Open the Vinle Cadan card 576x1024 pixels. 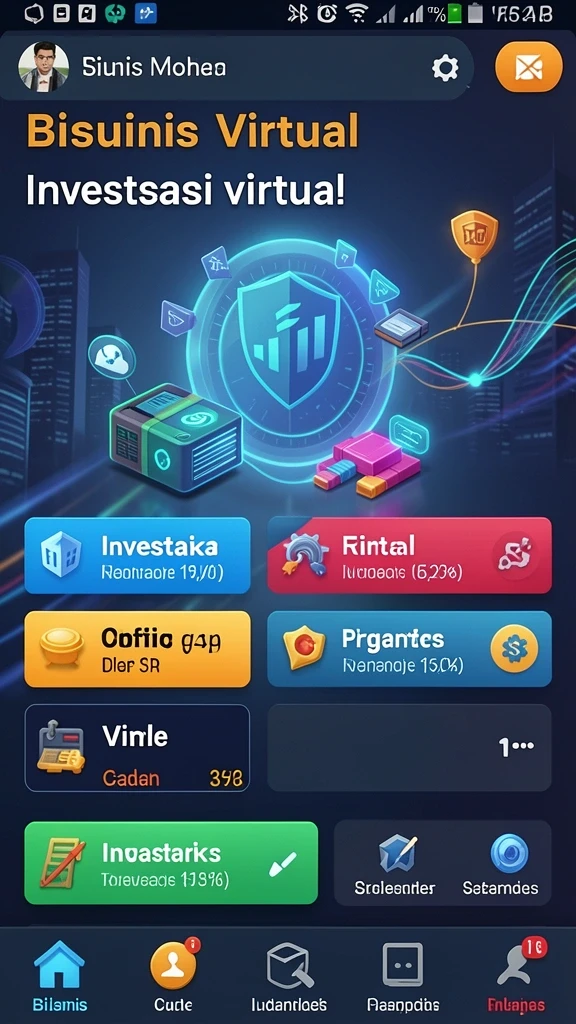[137, 748]
